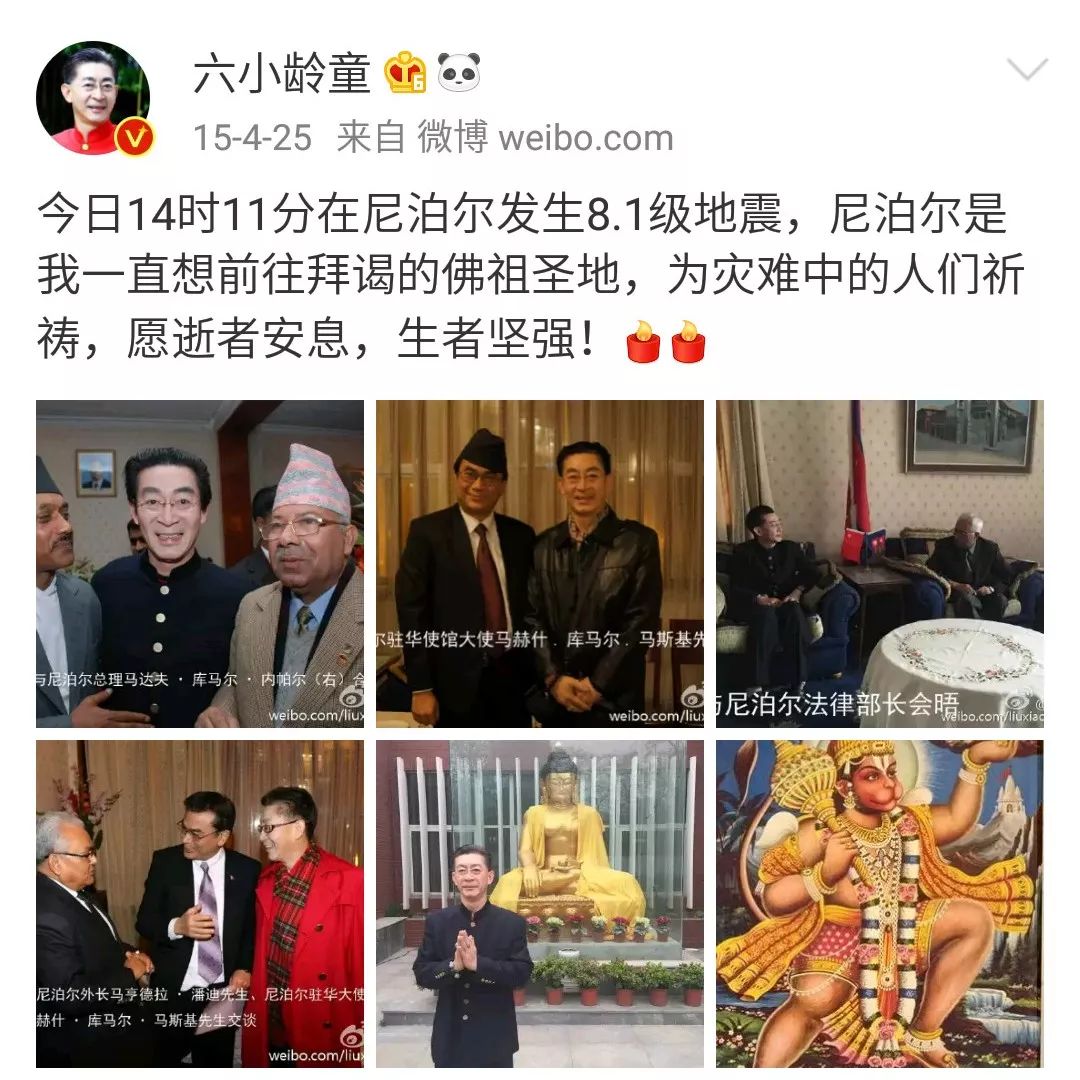Open photo of meeting with law minister

point(879,563)
